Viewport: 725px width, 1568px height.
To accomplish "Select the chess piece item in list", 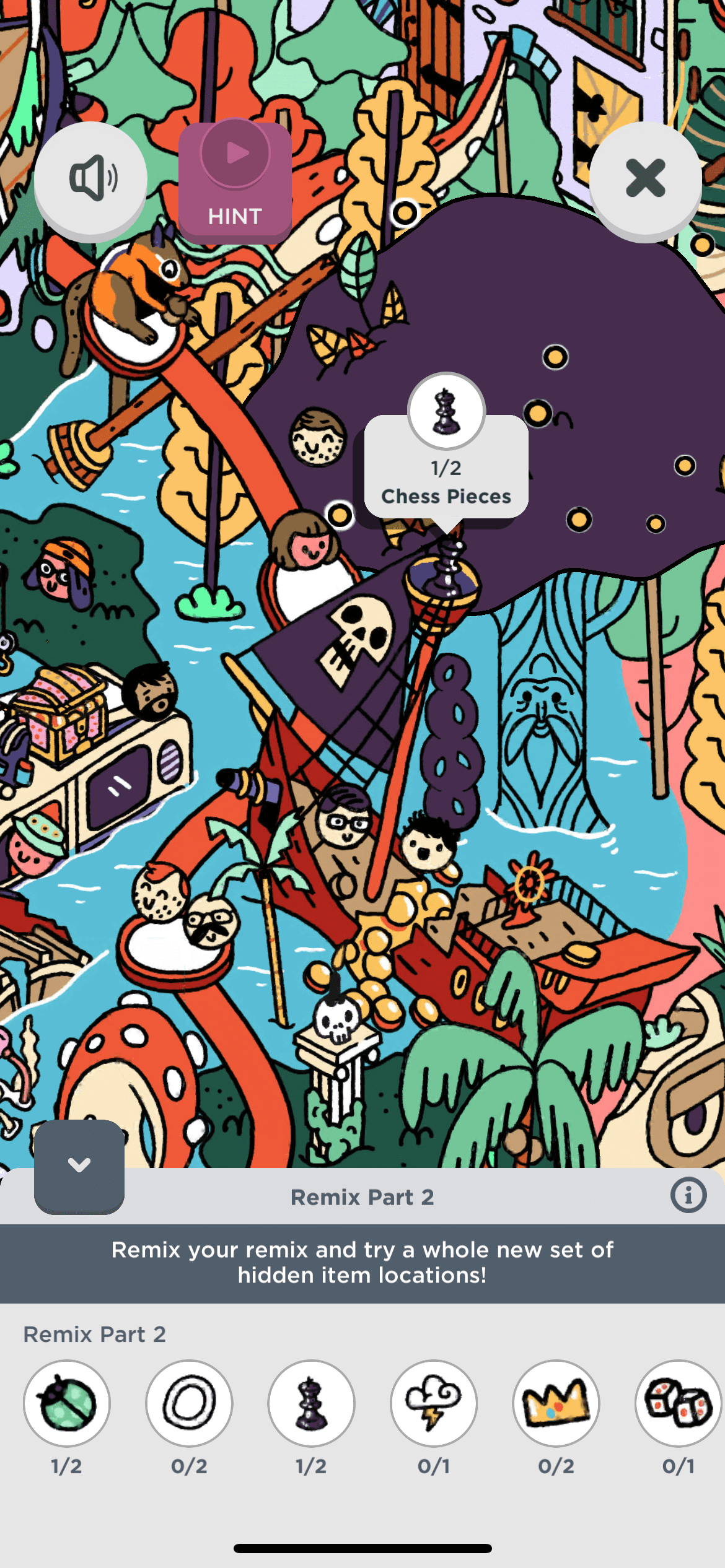I will click(x=311, y=1403).
